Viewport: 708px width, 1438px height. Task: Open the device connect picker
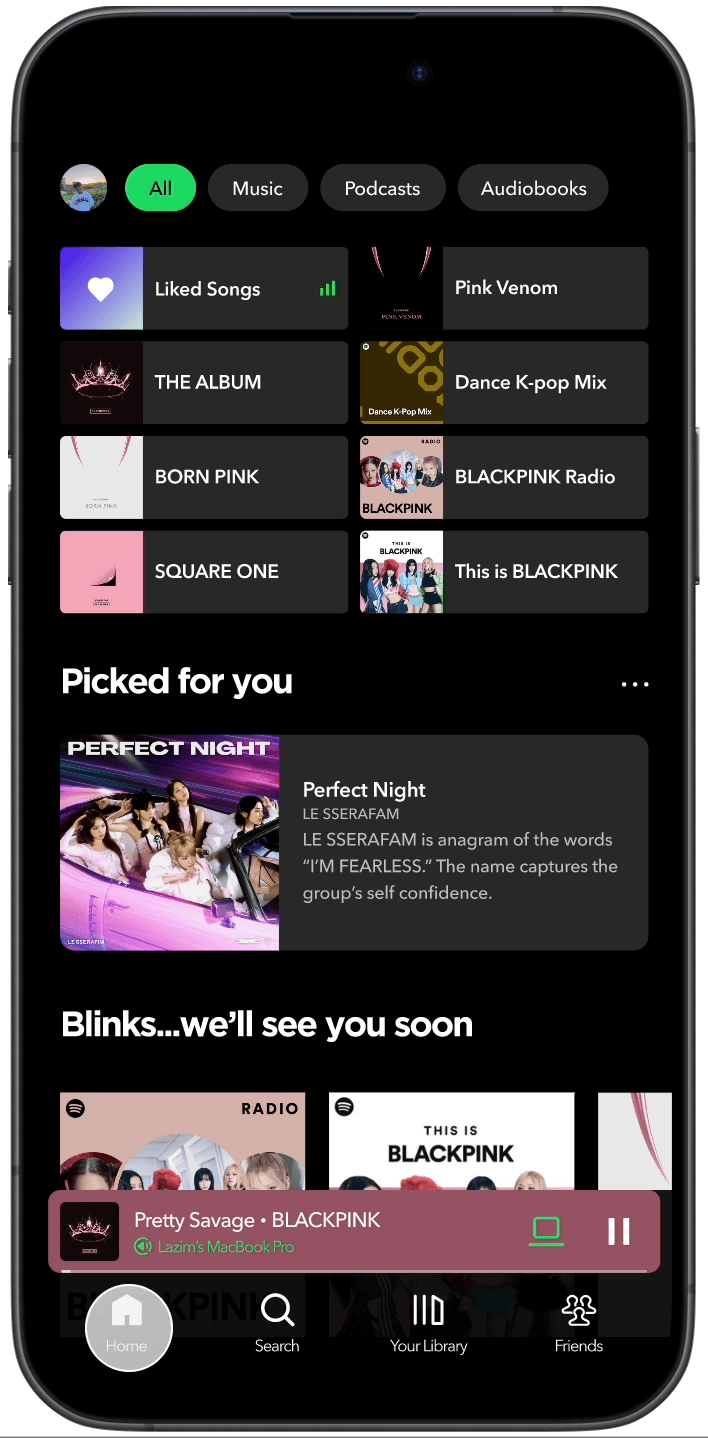point(546,1230)
